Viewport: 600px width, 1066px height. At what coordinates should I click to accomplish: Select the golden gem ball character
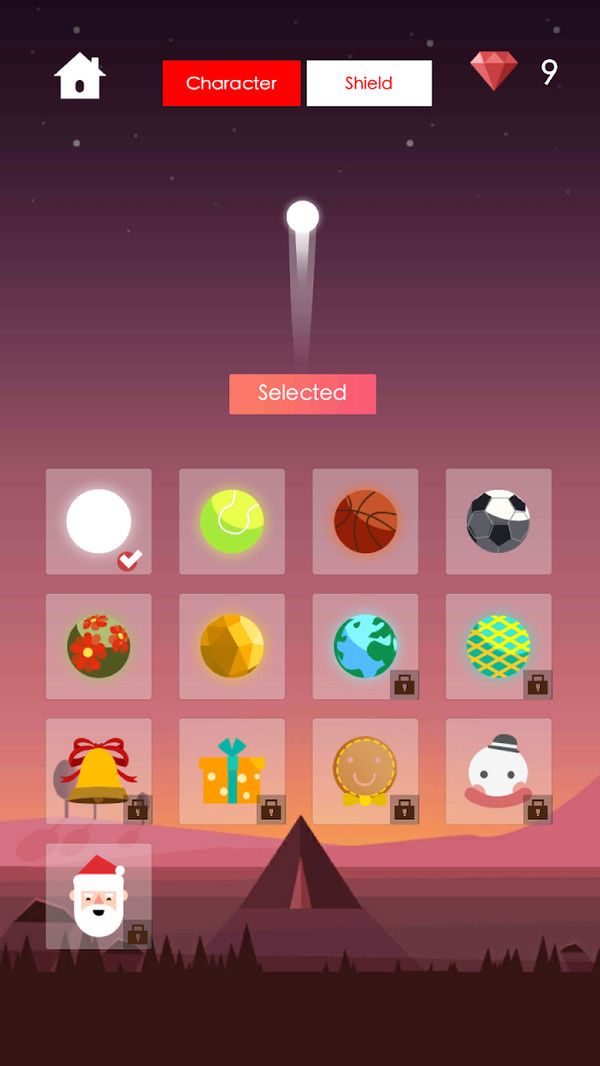click(x=232, y=646)
